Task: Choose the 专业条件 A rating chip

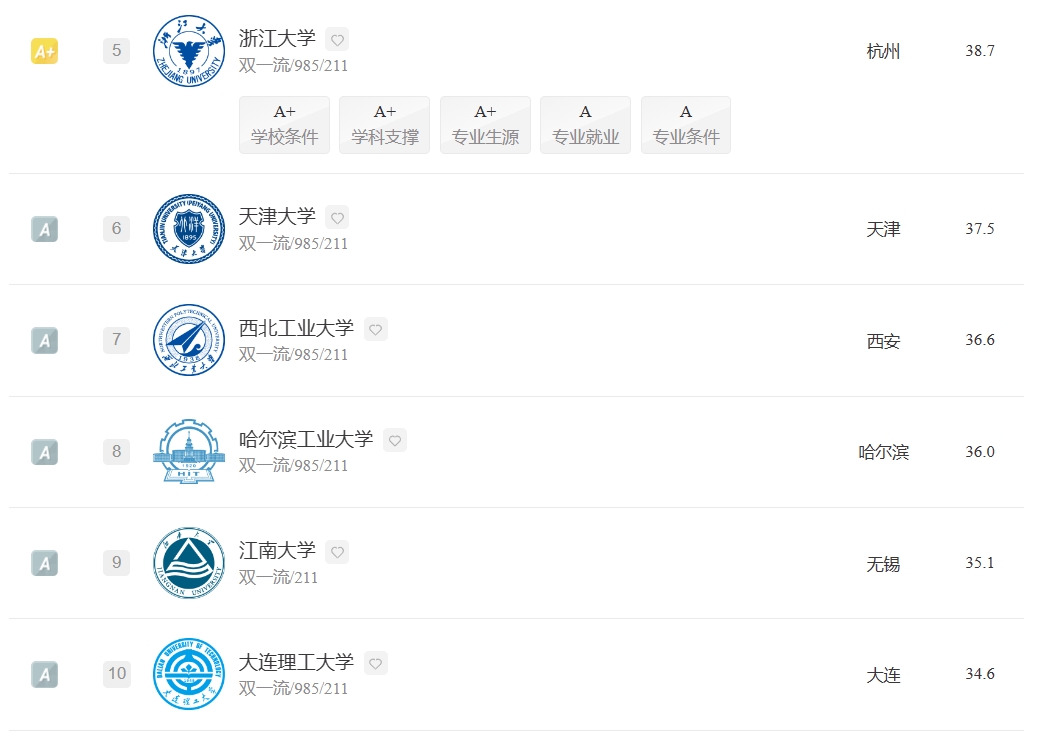Action: [x=686, y=125]
